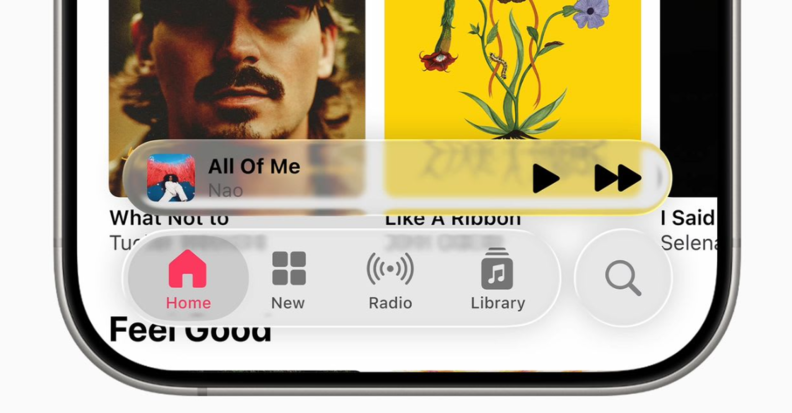Skip to the next track
This screenshot has height=413, width=792.
pos(617,179)
